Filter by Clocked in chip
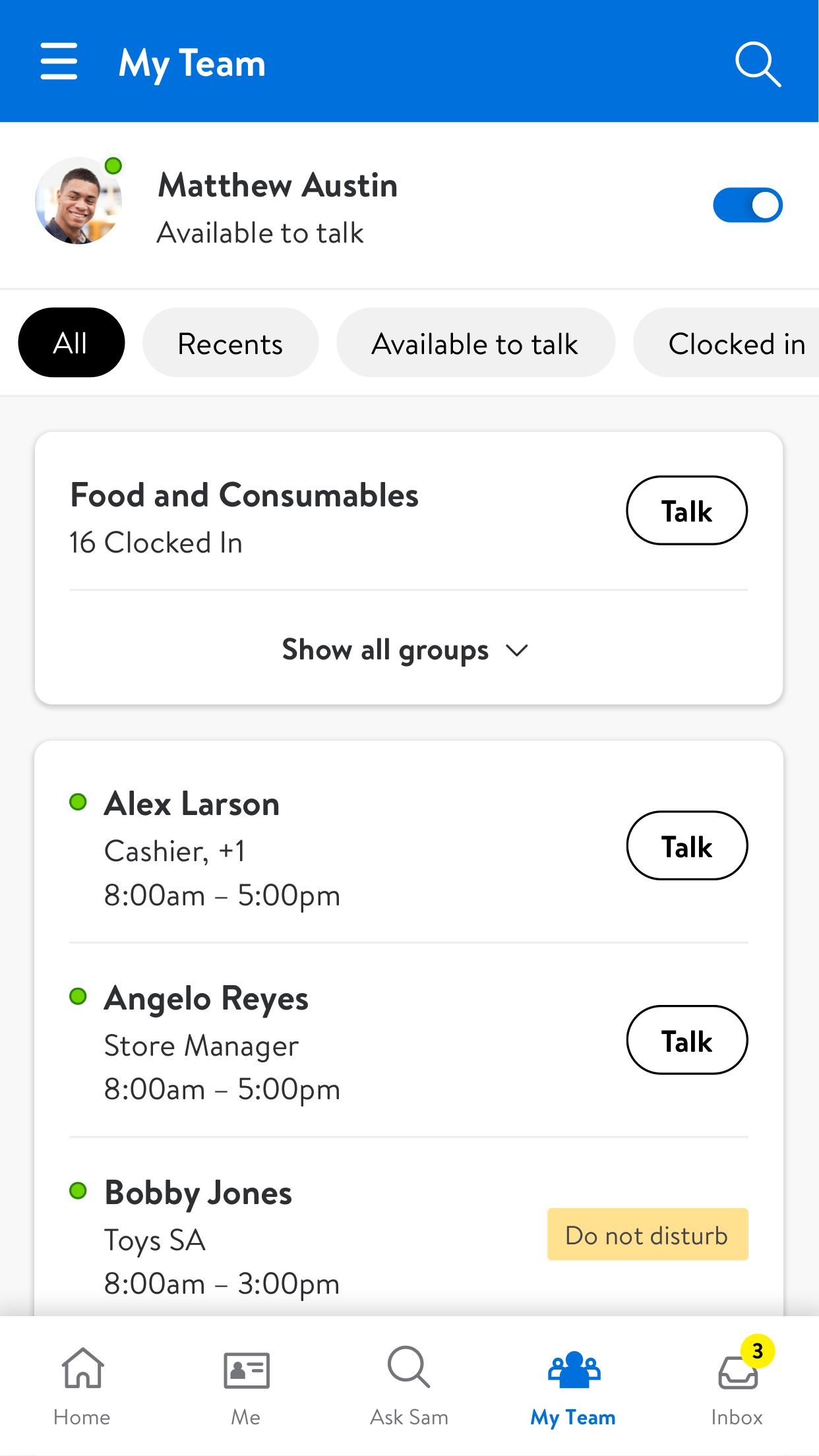 coord(727,343)
